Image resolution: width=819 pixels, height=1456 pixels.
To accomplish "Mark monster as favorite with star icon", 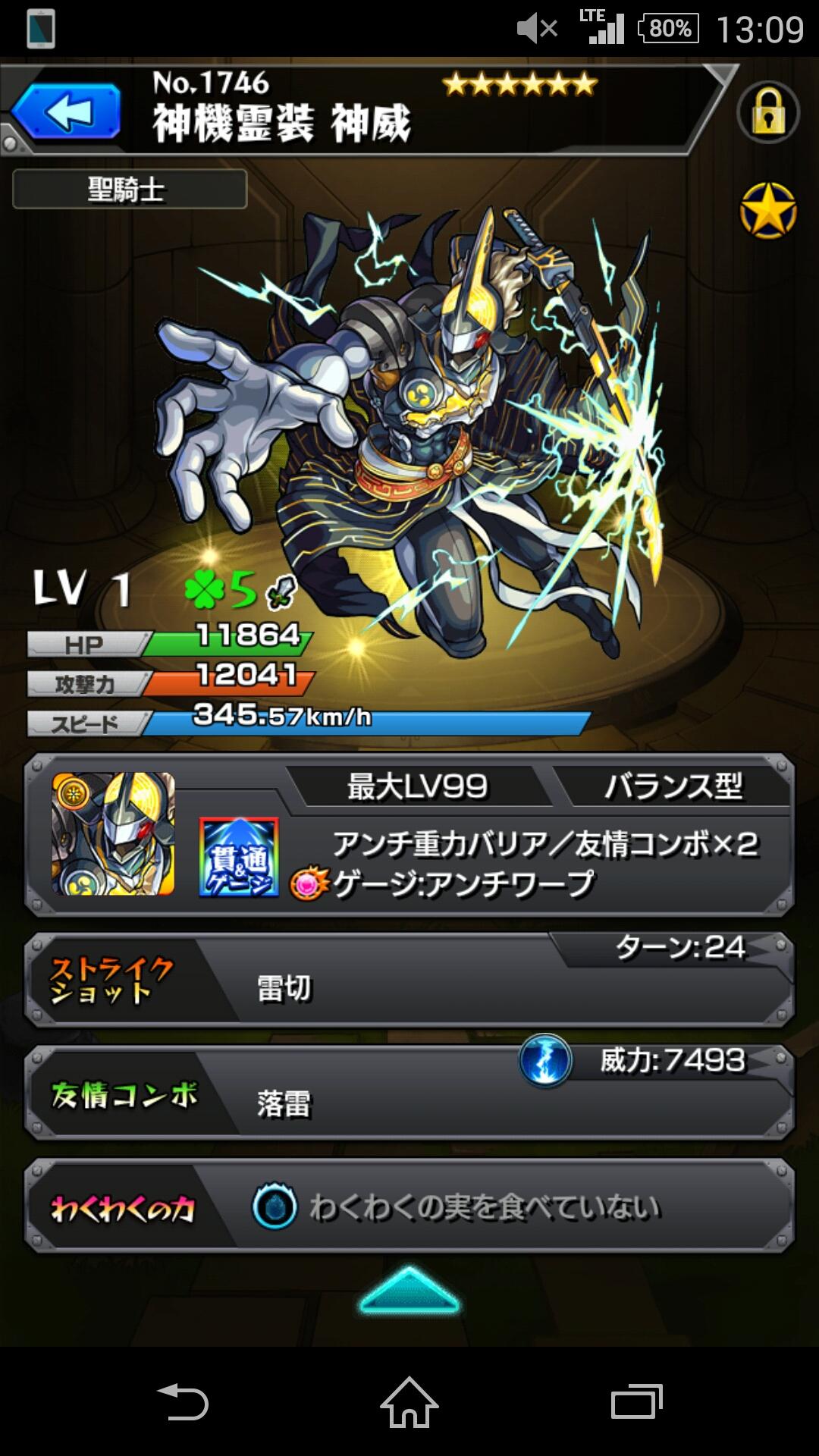I will click(x=767, y=211).
